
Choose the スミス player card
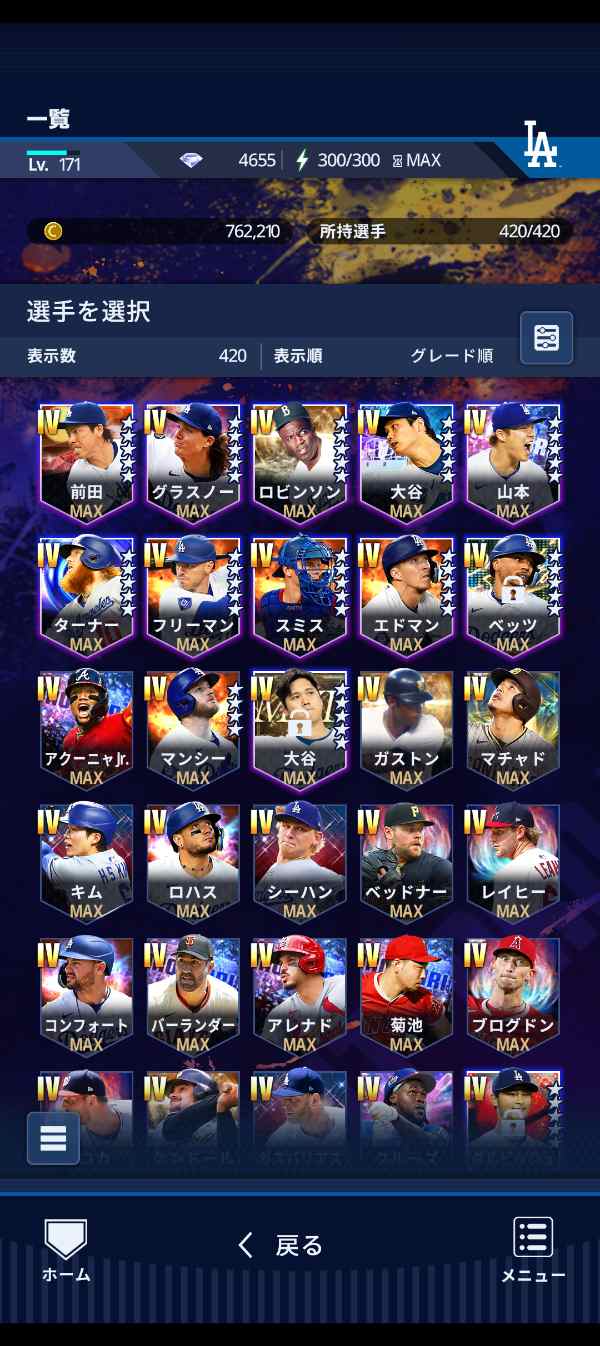299,596
